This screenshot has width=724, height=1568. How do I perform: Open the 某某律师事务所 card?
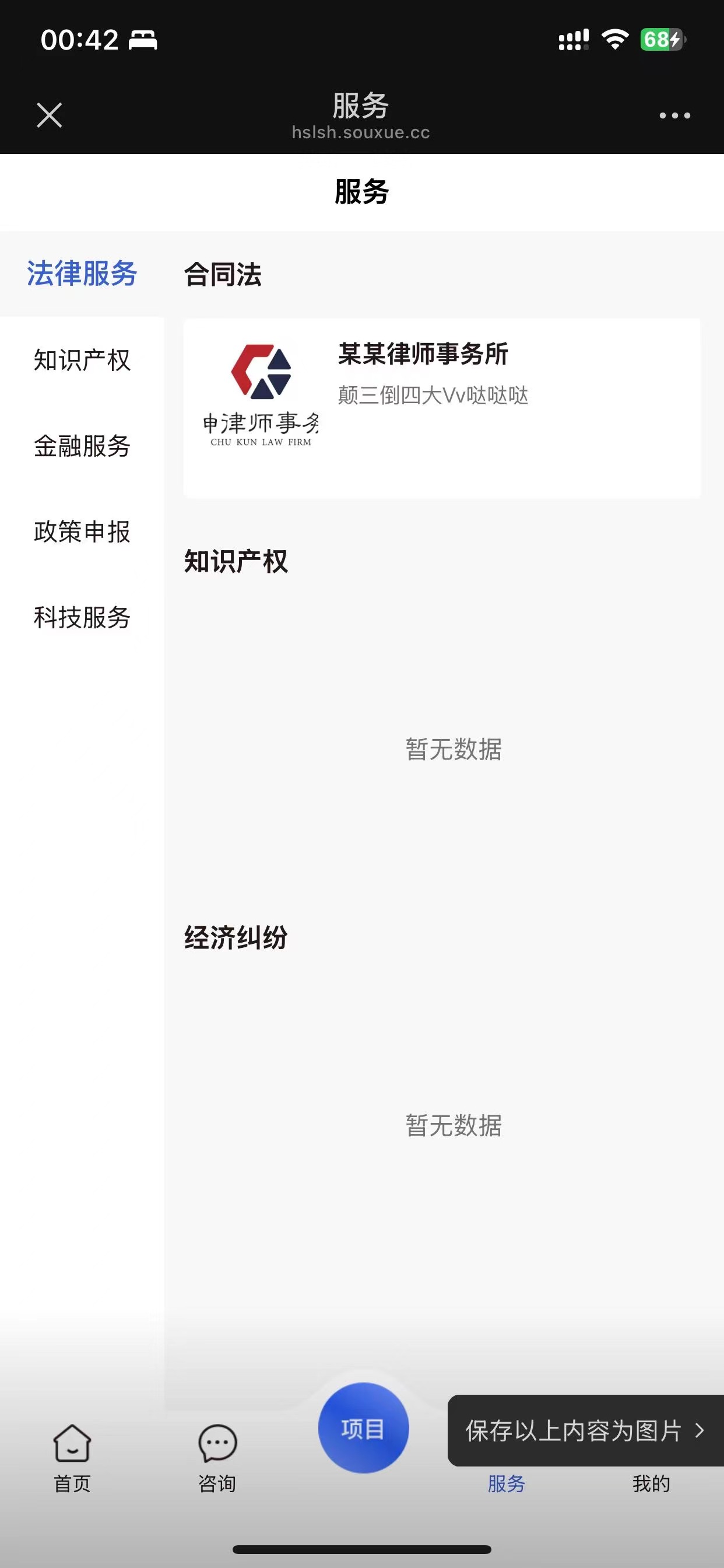pyautogui.click(x=442, y=408)
